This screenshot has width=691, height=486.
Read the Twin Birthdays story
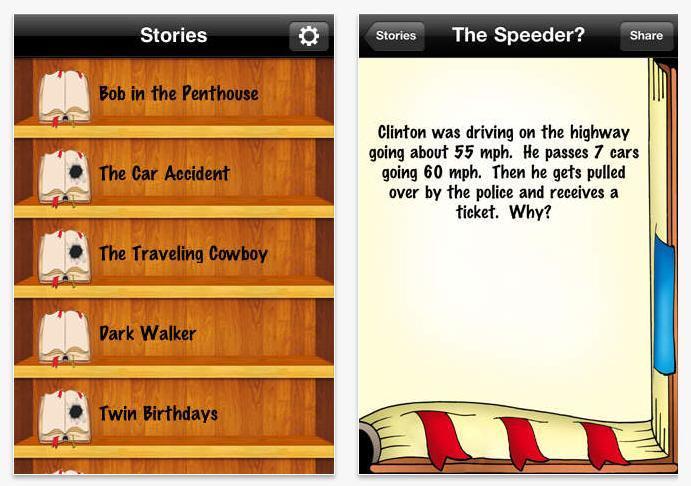(157, 413)
